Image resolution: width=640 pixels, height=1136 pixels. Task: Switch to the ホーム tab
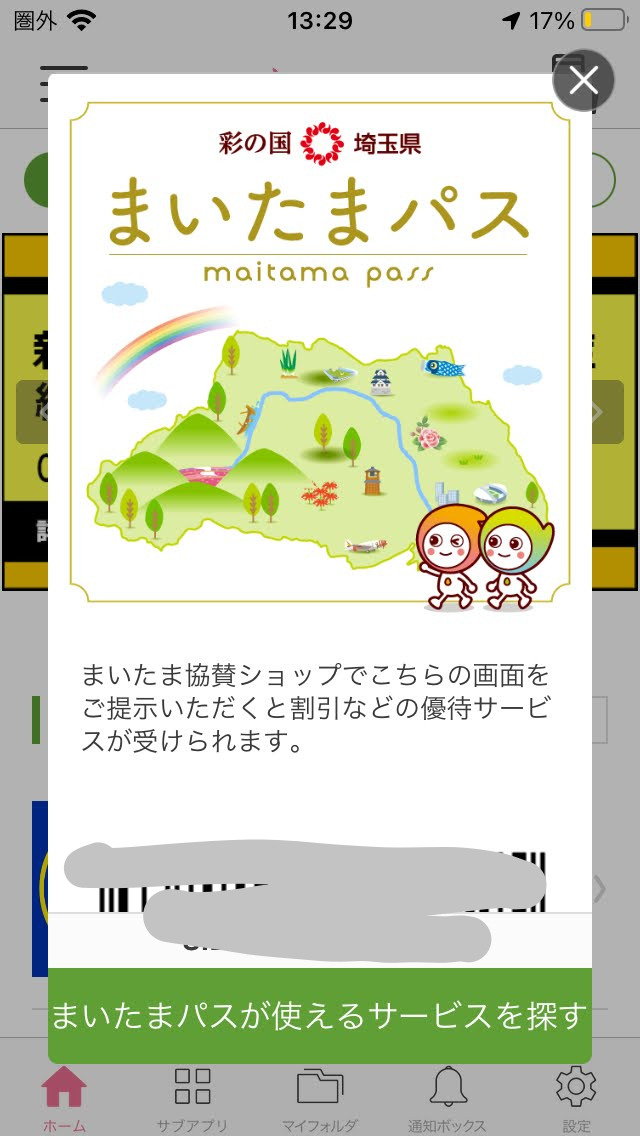point(64,1097)
